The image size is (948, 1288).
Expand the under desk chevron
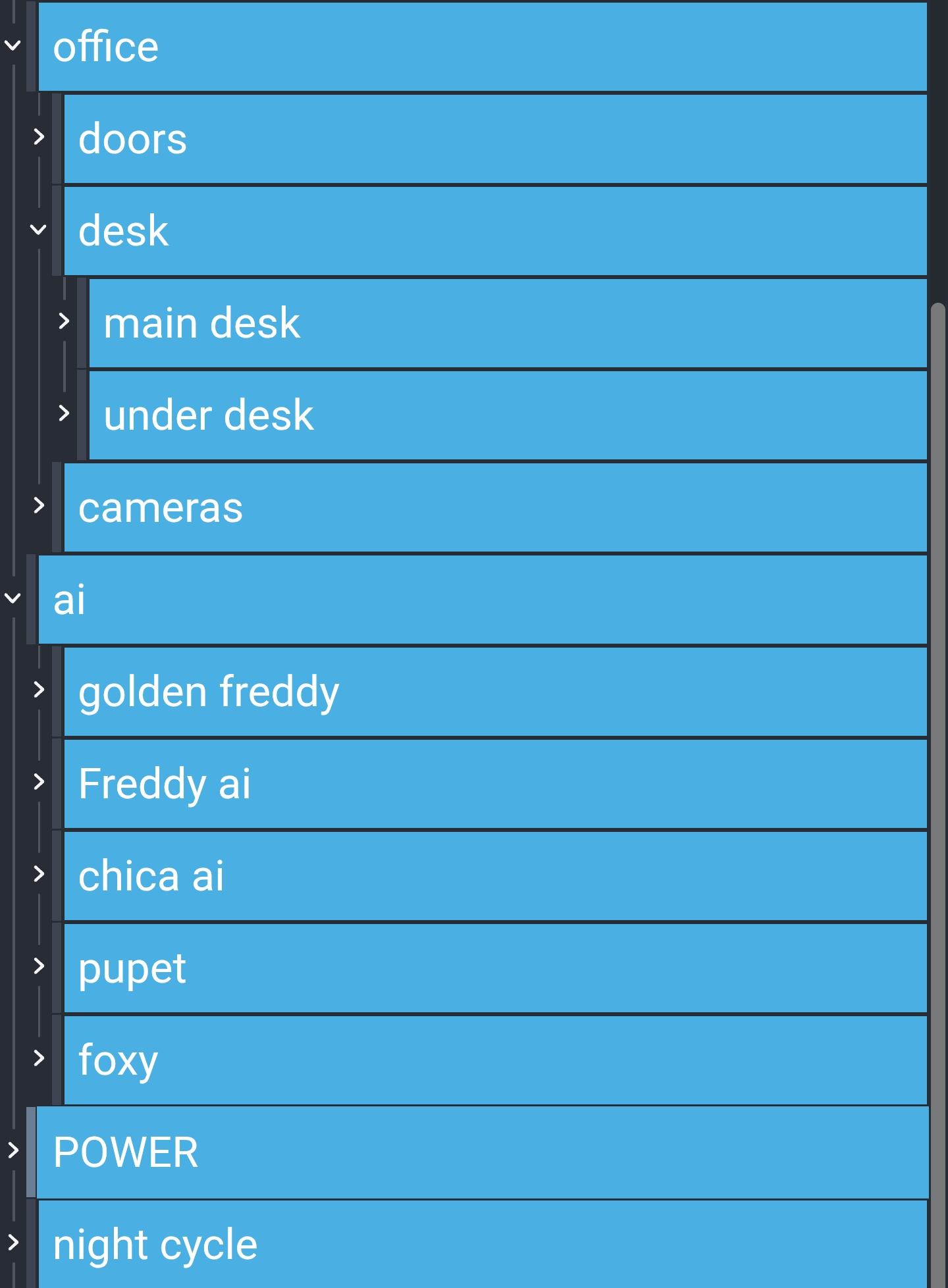click(64, 413)
